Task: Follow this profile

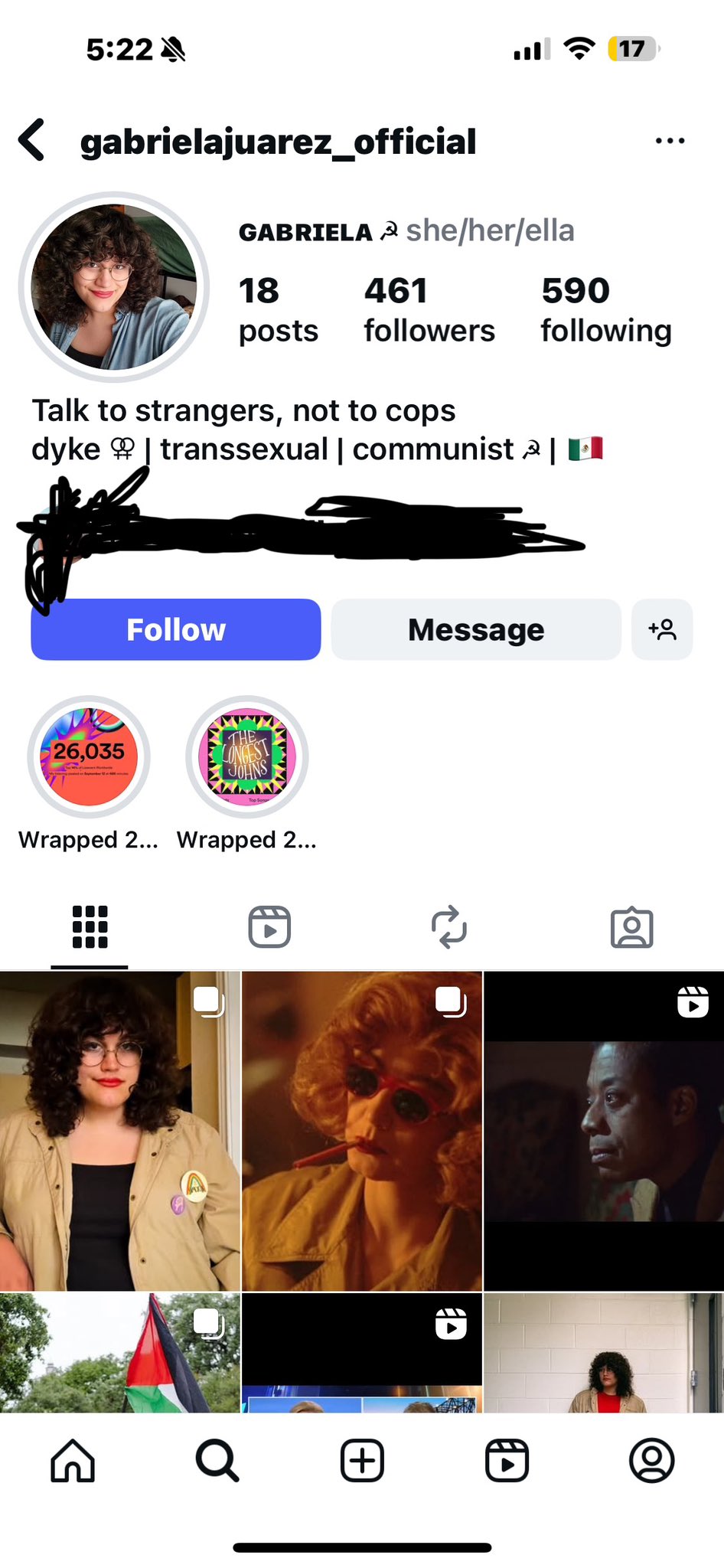Action: click(175, 629)
